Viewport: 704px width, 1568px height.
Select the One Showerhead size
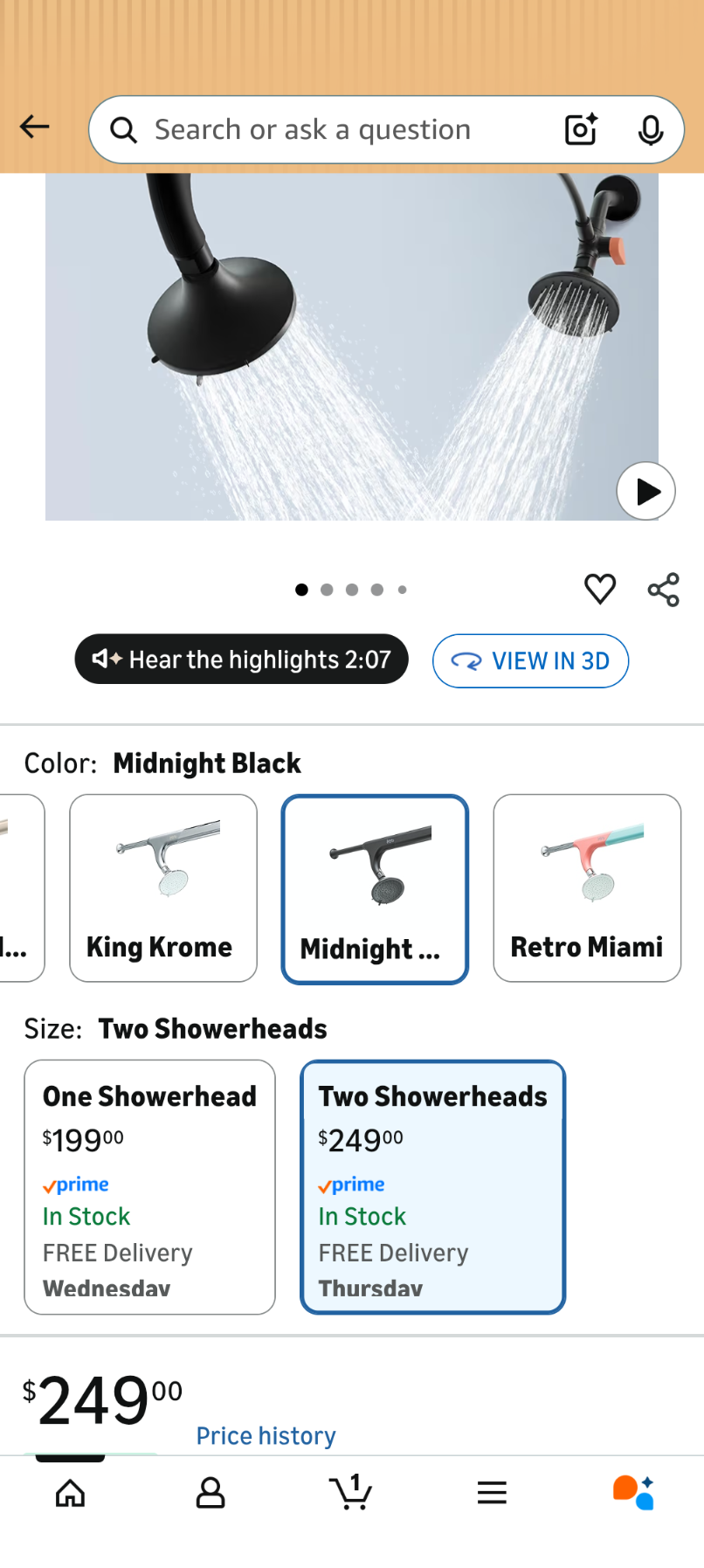tap(150, 1186)
